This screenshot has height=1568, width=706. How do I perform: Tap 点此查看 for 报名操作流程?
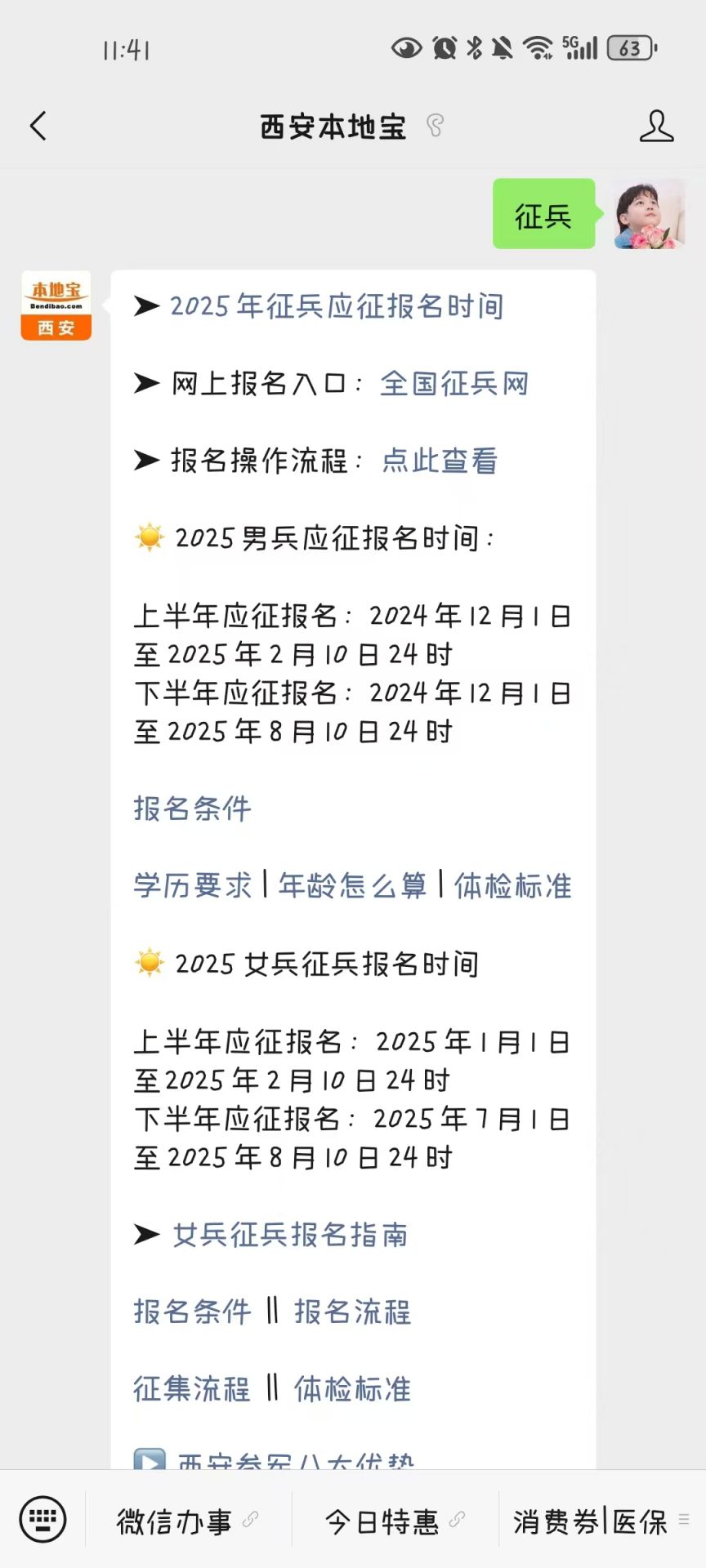point(440,461)
